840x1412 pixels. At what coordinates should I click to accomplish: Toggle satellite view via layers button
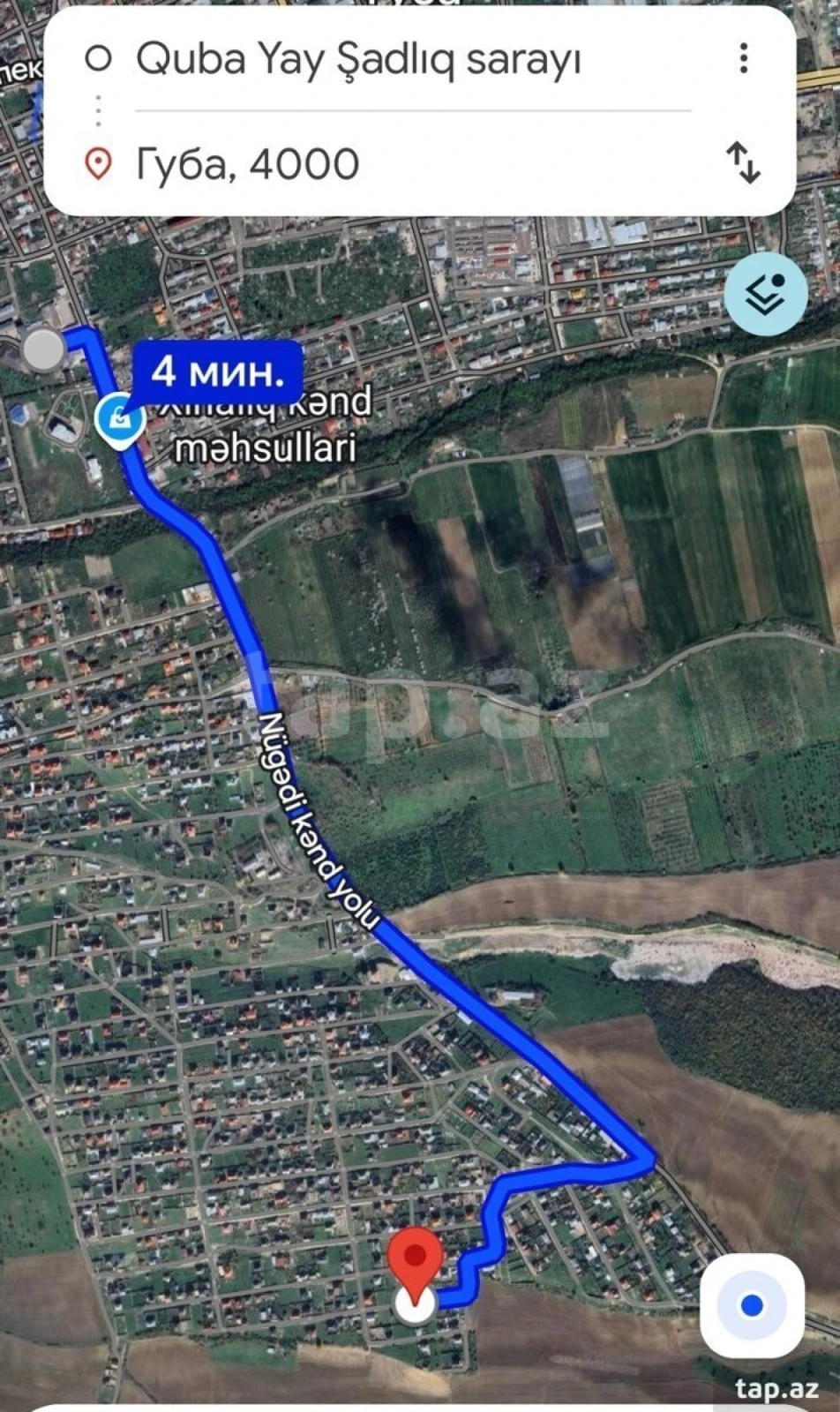(x=766, y=295)
